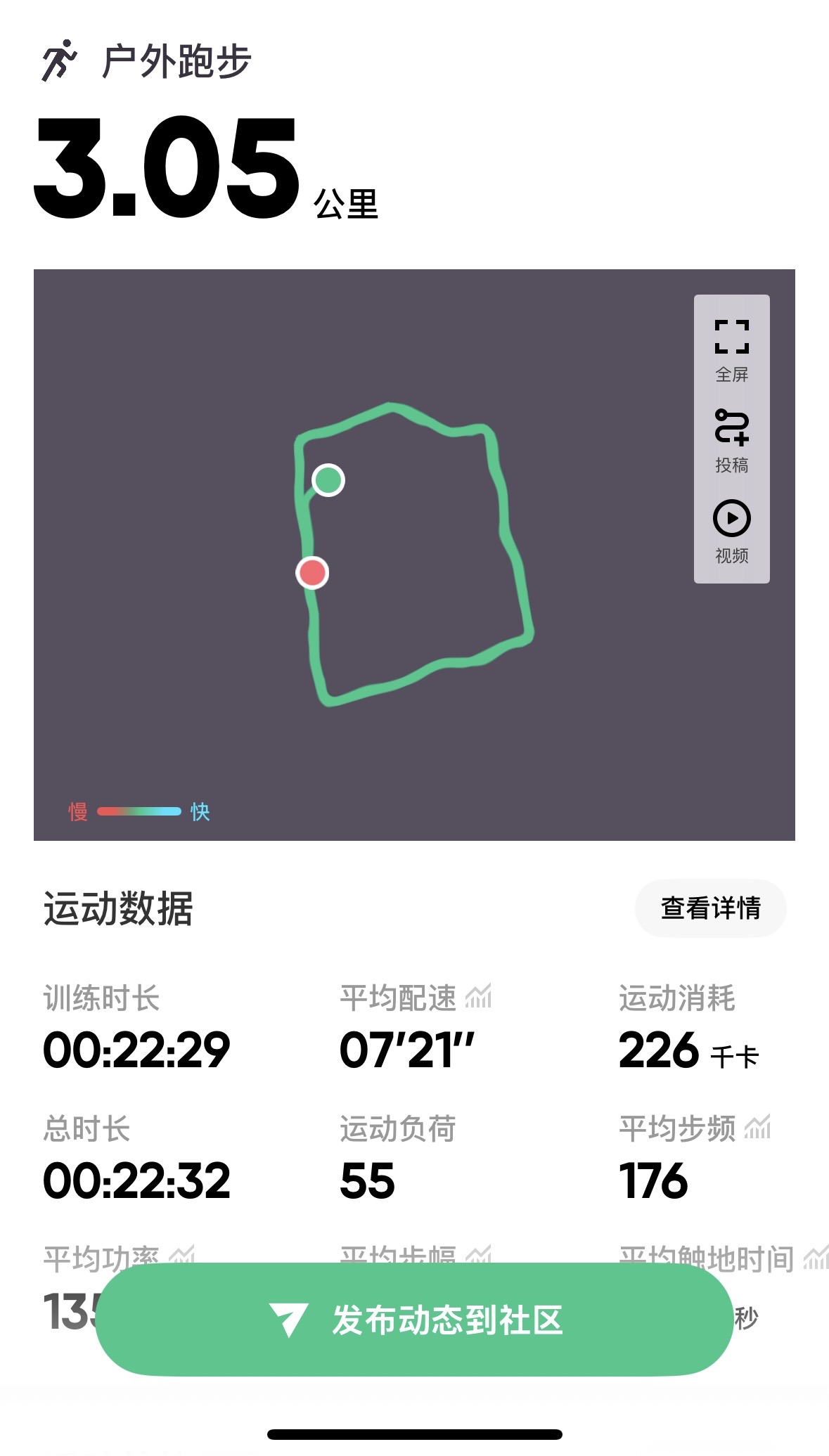Open the chart icon beside 平均配速
This screenshot has width=829, height=1456.
pos(479,997)
